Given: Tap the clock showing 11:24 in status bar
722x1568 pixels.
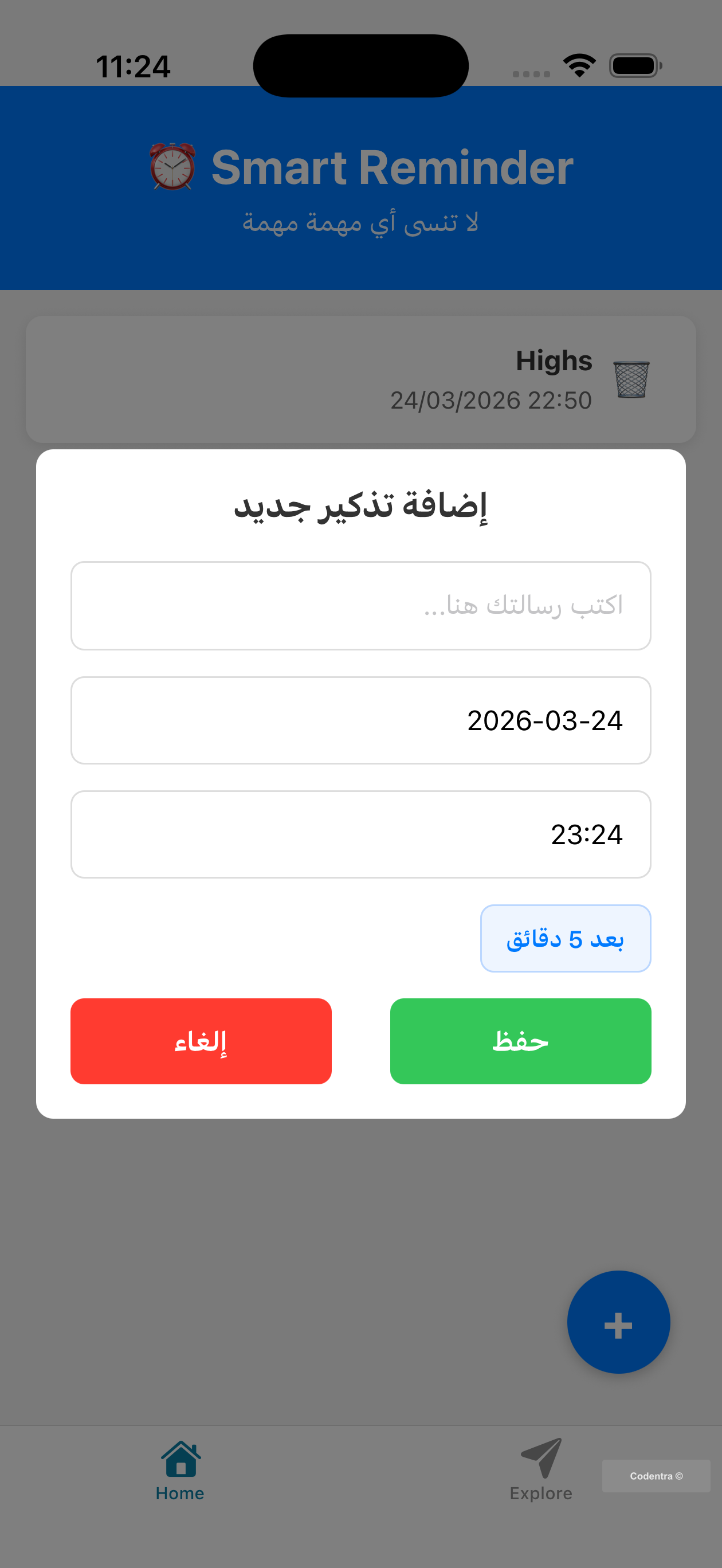Looking at the screenshot, I should click(x=135, y=66).
